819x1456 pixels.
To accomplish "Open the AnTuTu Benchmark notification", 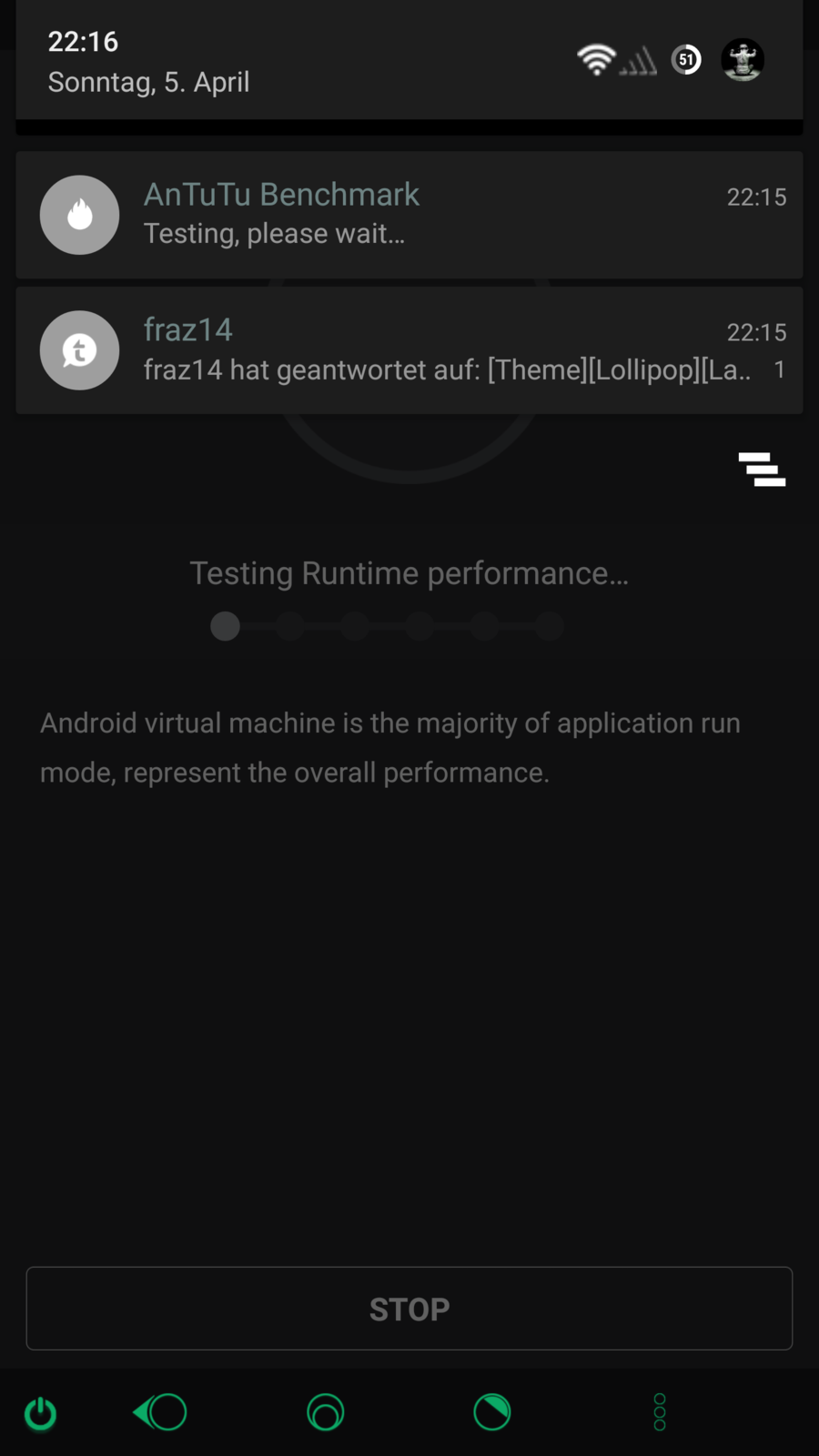I will 409,215.
